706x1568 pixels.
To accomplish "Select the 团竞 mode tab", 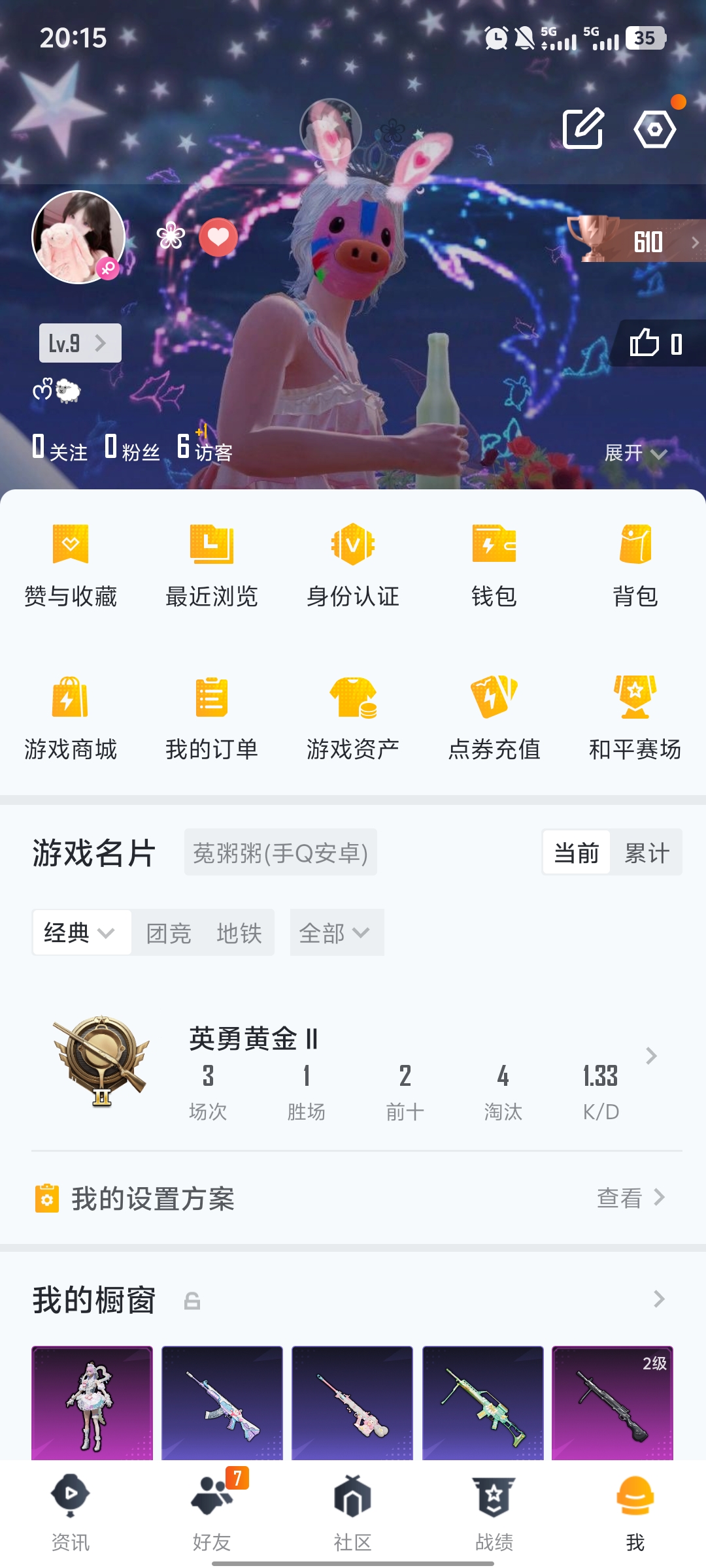I will click(x=169, y=933).
